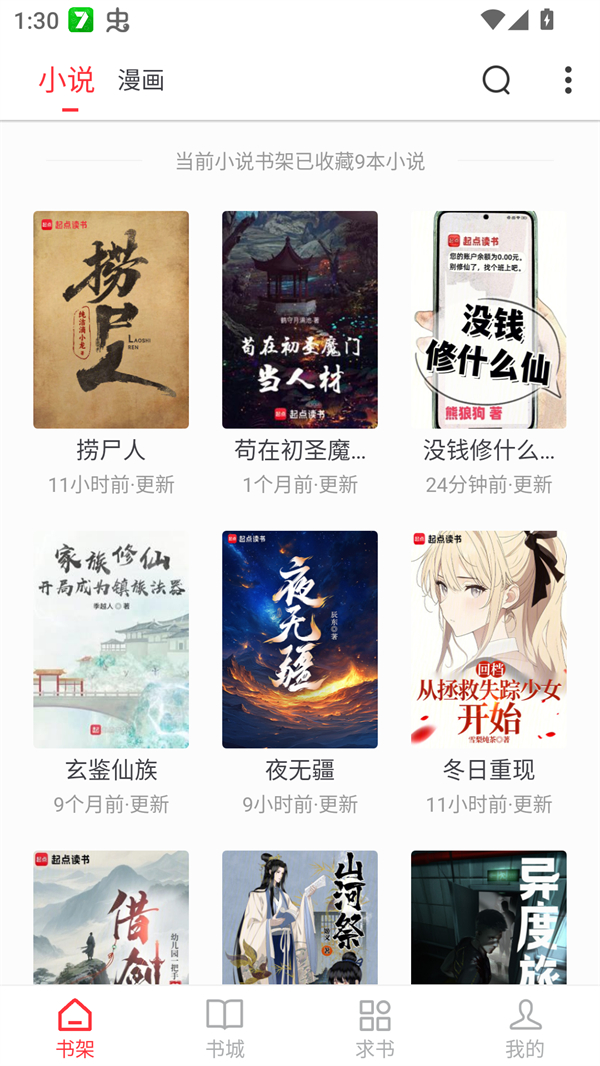Viewport: 600px width, 1066px height.
Task: Open the 异度旅 book cover
Action: point(488,917)
